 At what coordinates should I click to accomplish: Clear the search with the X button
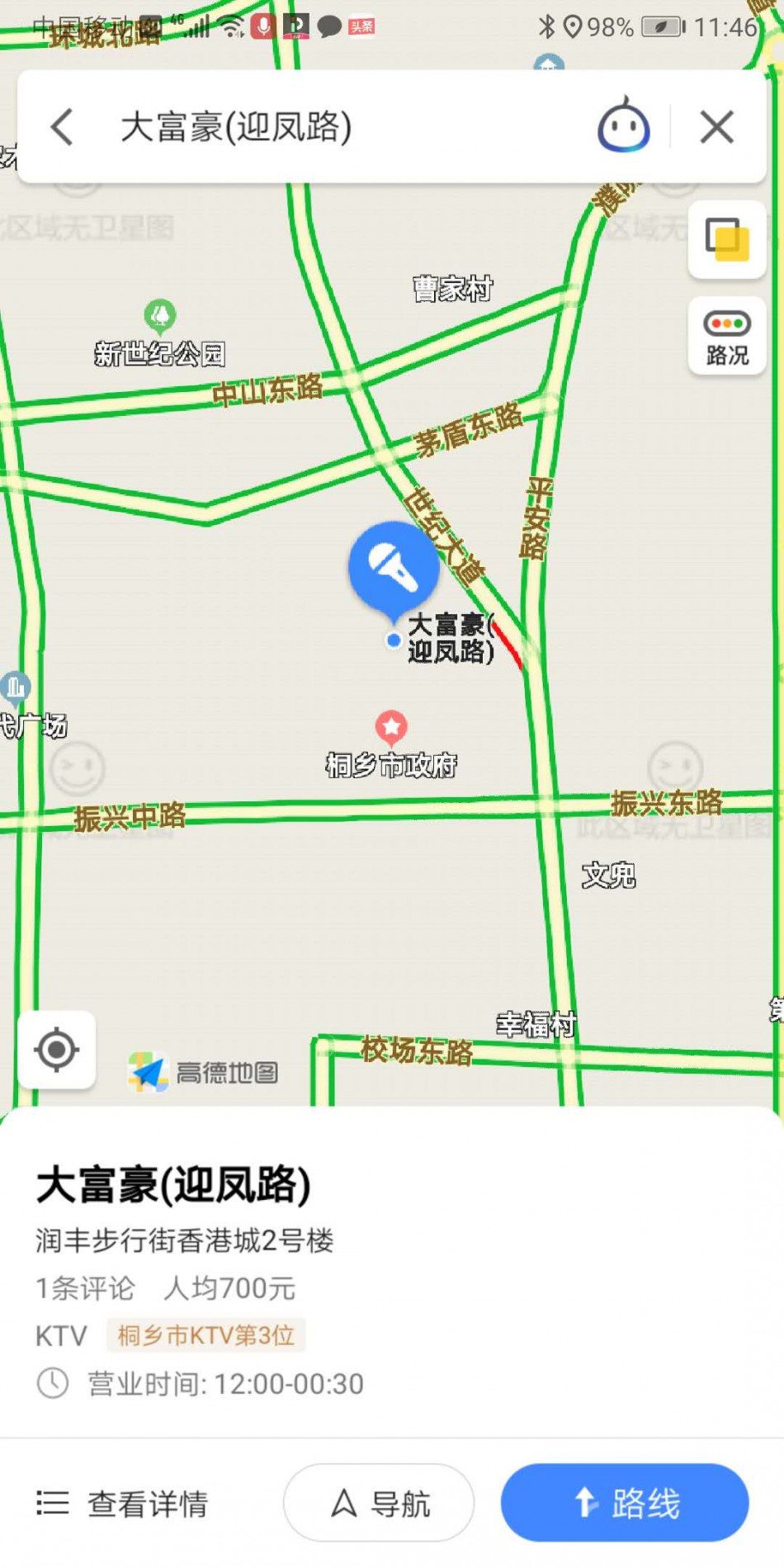coord(716,127)
